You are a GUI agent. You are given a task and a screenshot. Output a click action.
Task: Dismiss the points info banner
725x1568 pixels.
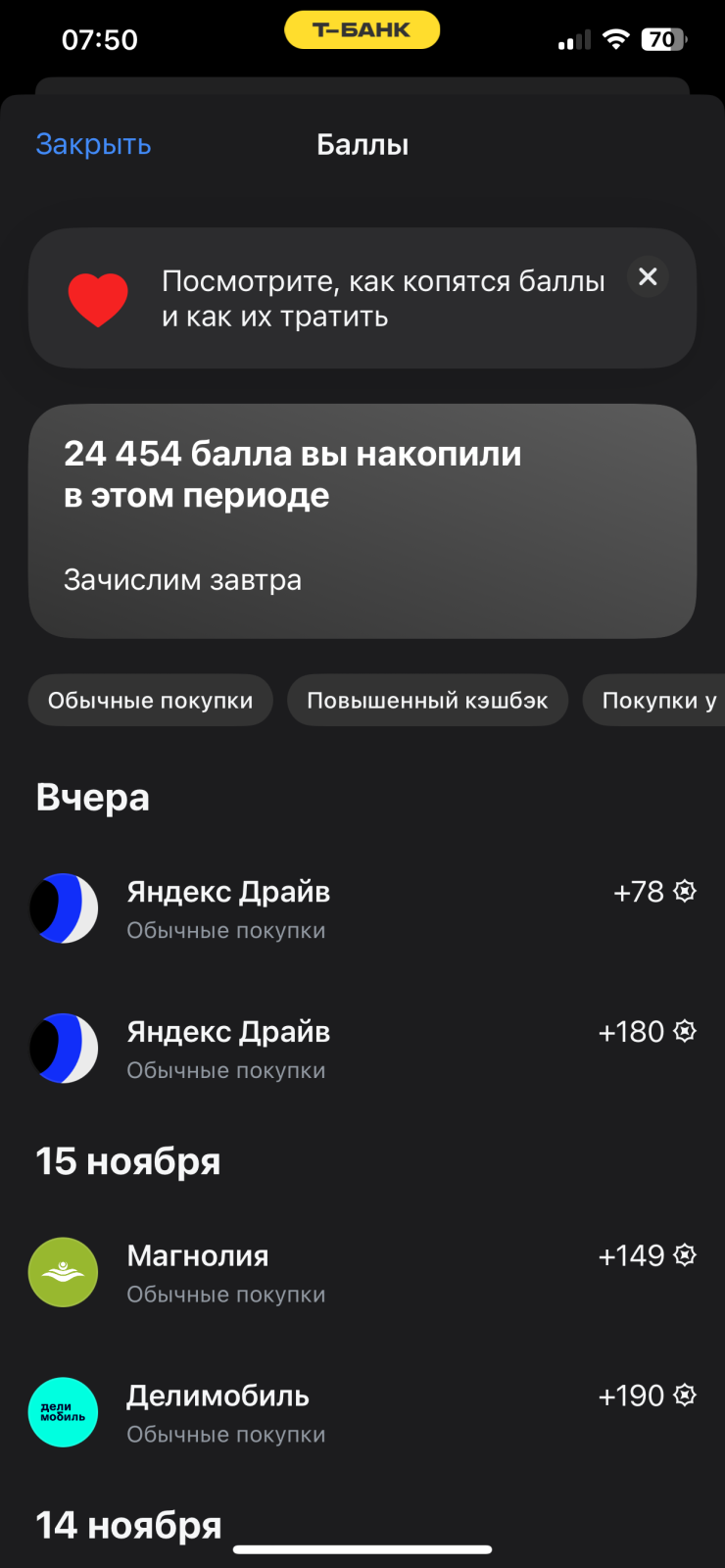(648, 277)
